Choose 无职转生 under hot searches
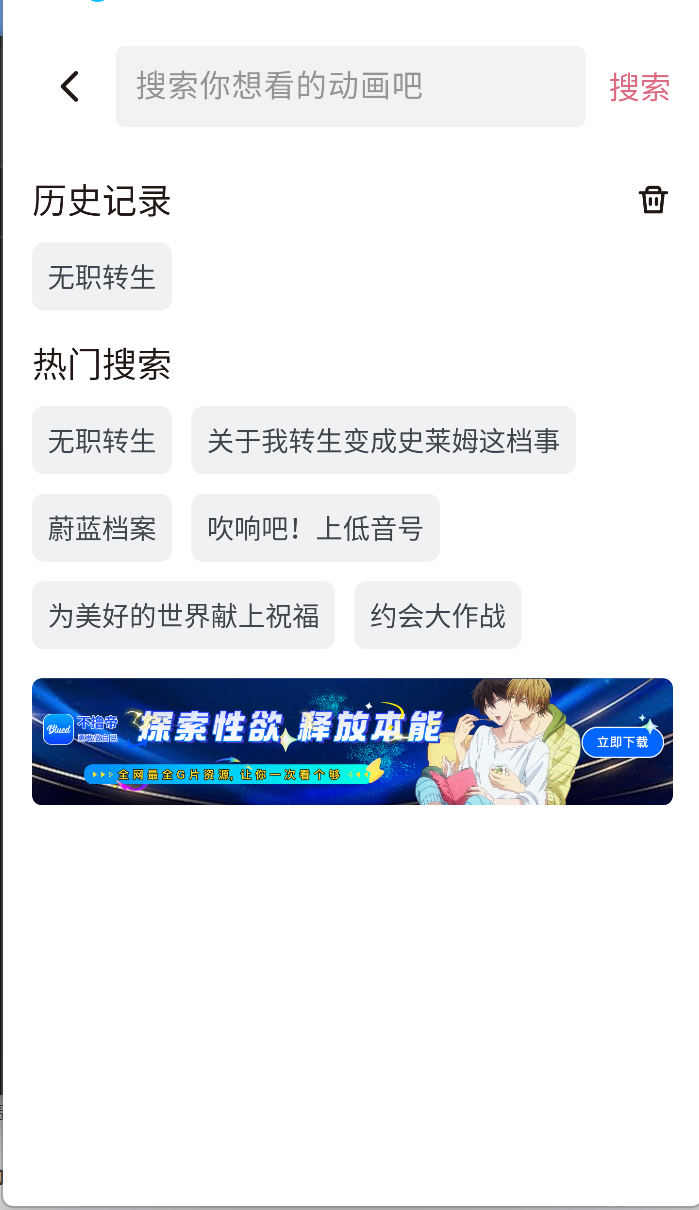Screen dimensions: 699x1210 (102, 440)
